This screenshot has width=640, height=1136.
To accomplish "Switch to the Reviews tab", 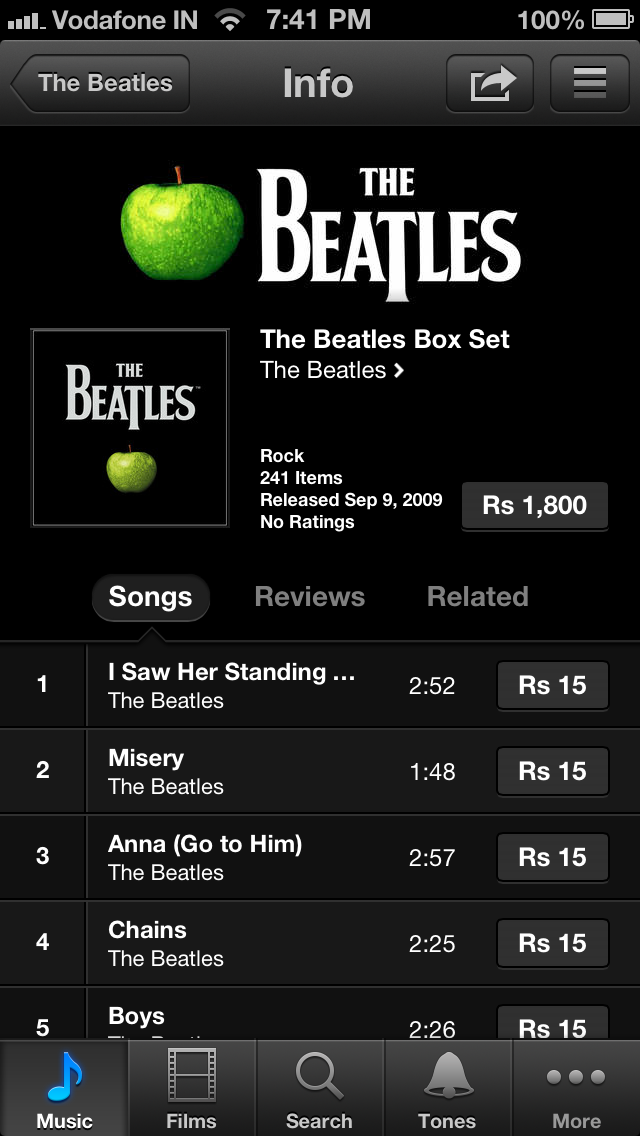I will coord(309,597).
